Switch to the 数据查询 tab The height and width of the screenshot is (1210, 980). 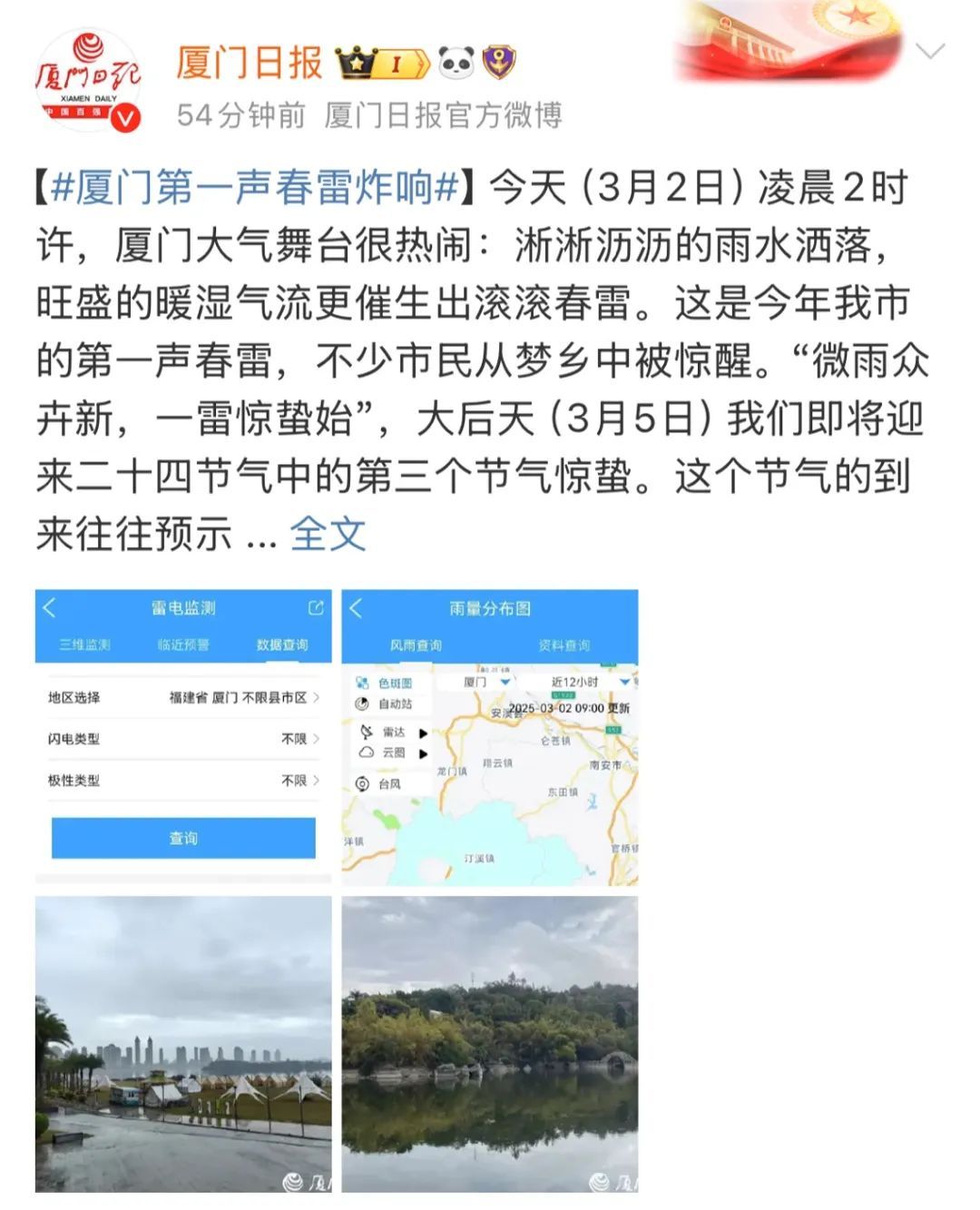[283, 644]
